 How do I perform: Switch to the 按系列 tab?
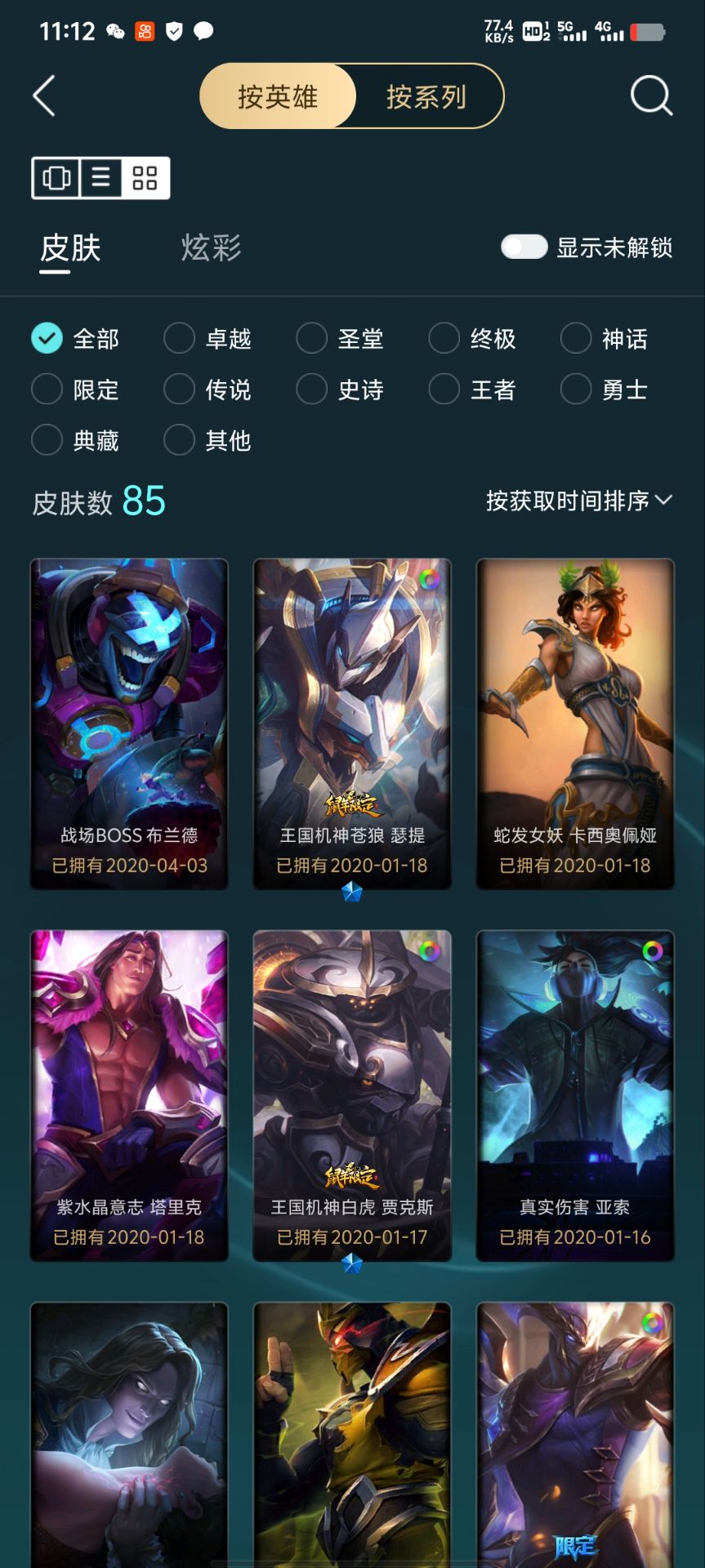[x=426, y=96]
